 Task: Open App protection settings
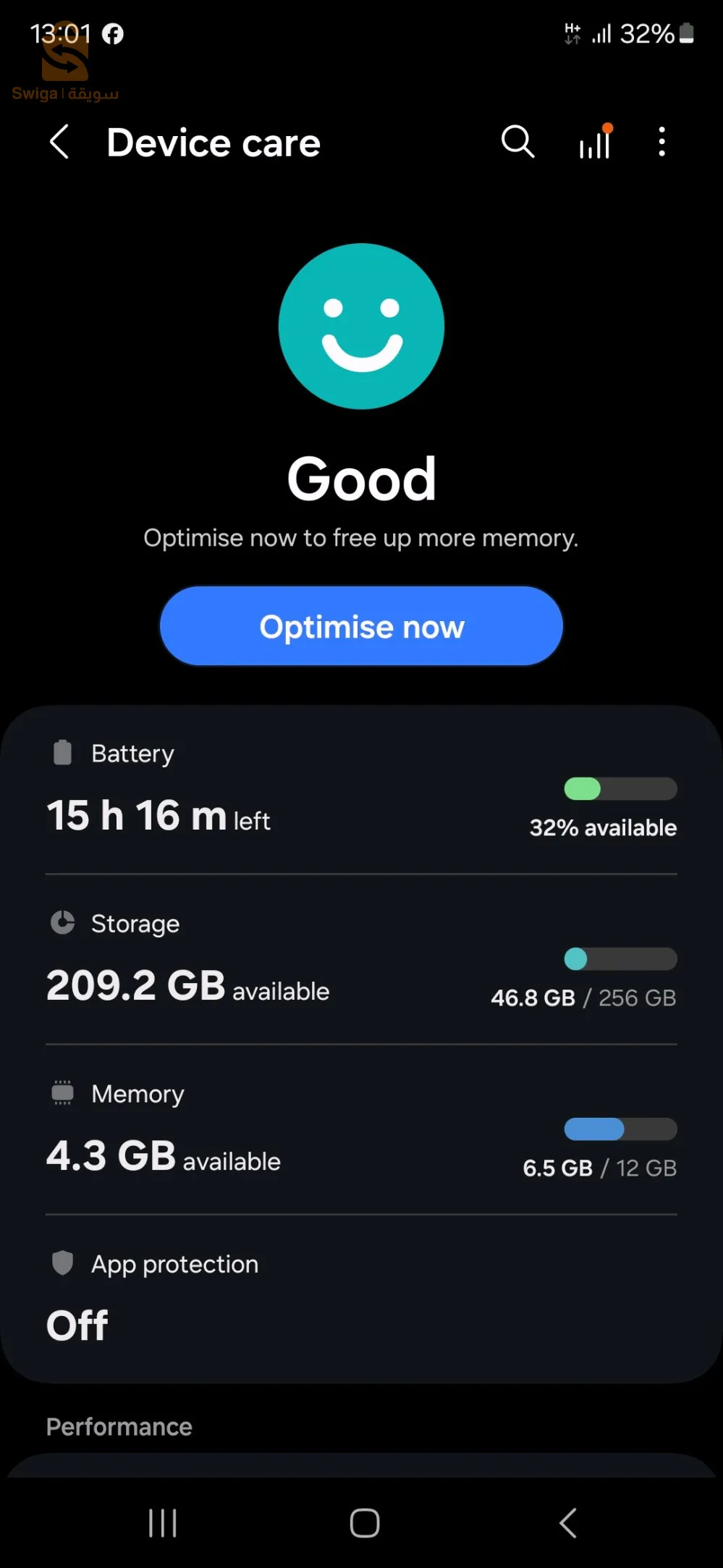tap(361, 1297)
